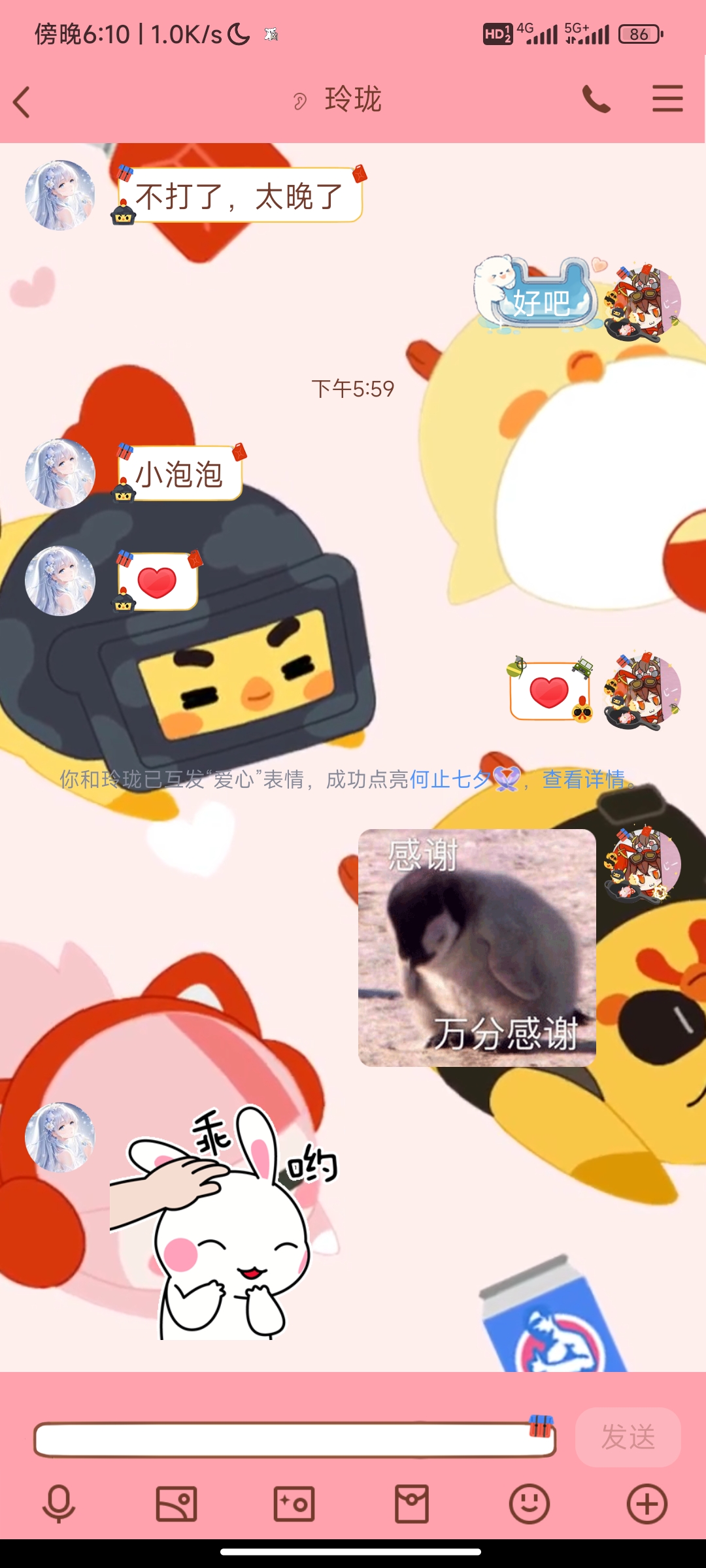
Task: Open 玲珑's profile from the 小泡泡 message avatar
Action: click(x=60, y=474)
